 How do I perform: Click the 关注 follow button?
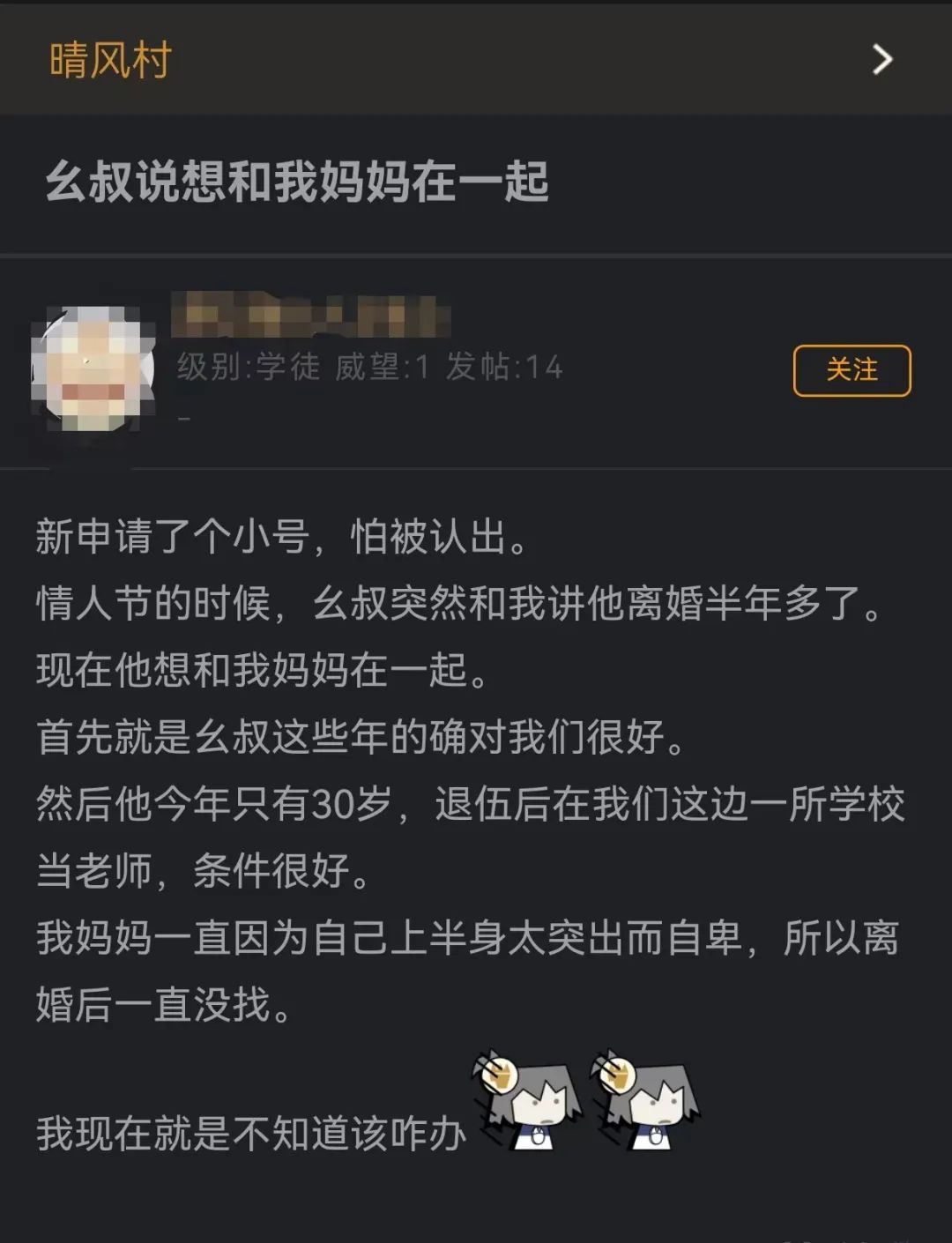(852, 371)
